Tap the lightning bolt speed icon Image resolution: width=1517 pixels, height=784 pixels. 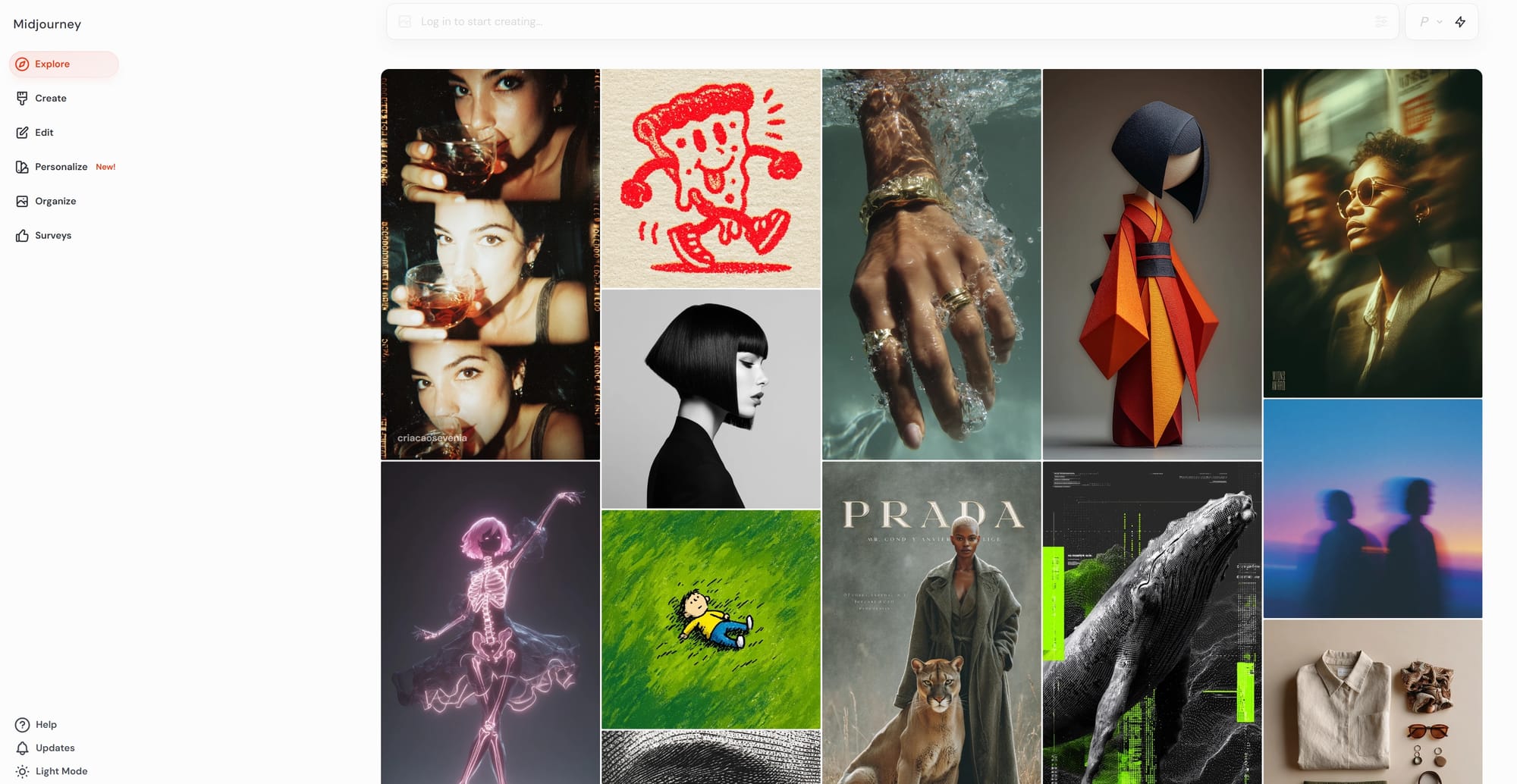tap(1460, 22)
